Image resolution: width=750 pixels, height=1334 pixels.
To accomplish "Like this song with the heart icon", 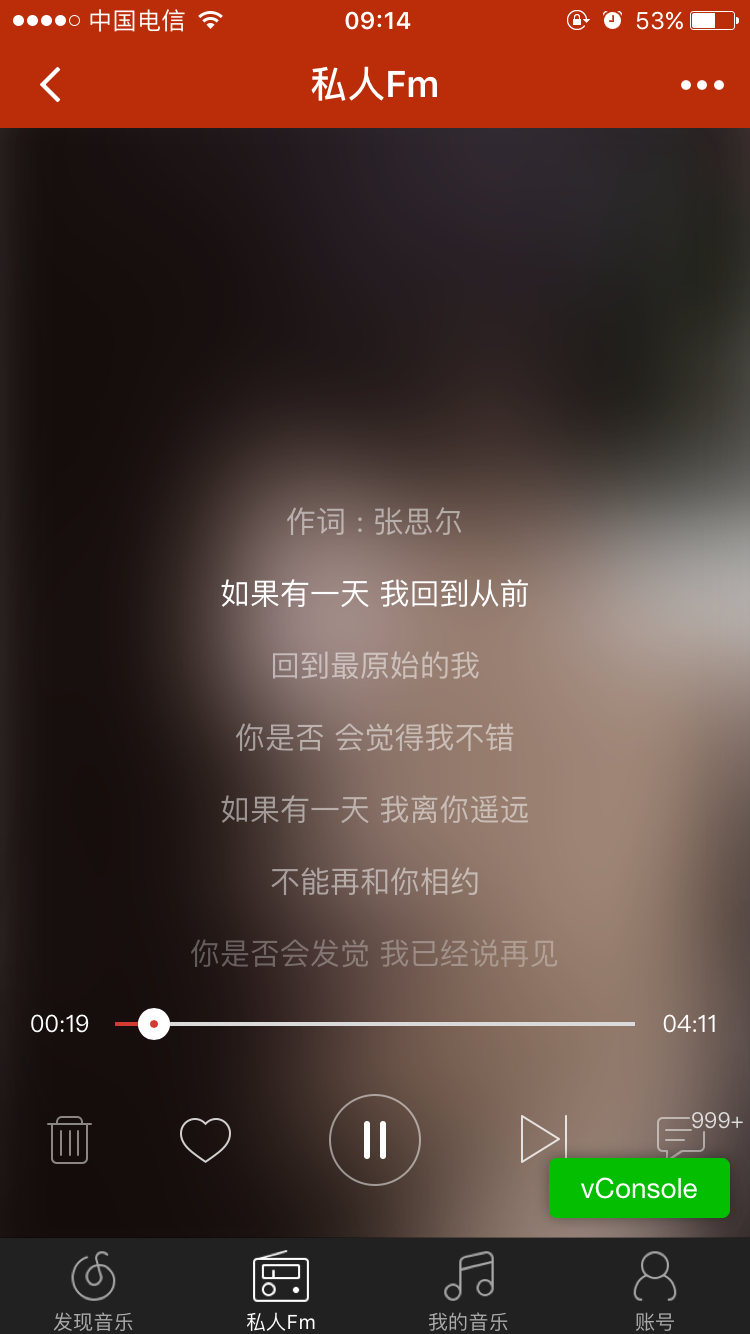I will click(x=205, y=1140).
